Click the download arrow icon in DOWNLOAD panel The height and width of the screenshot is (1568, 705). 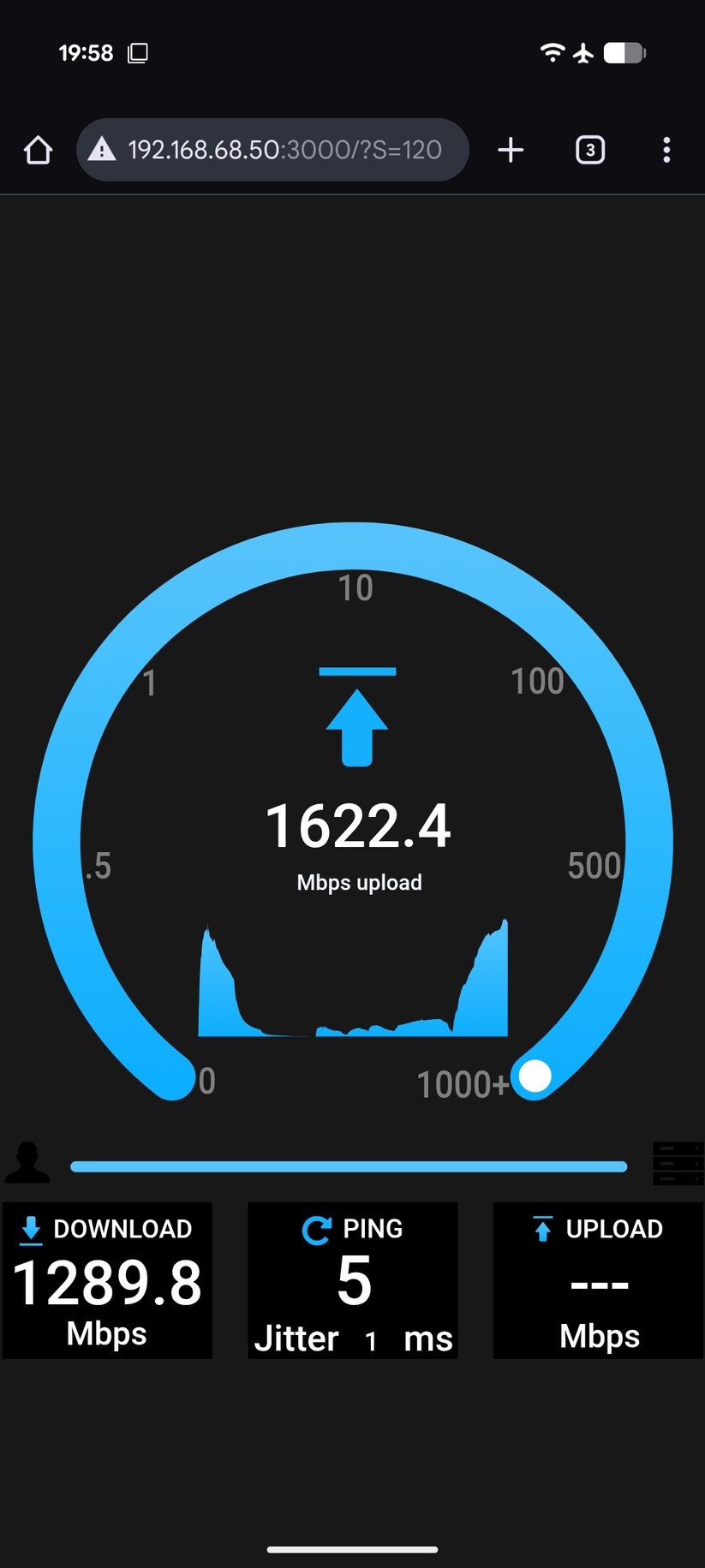point(29,1228)
